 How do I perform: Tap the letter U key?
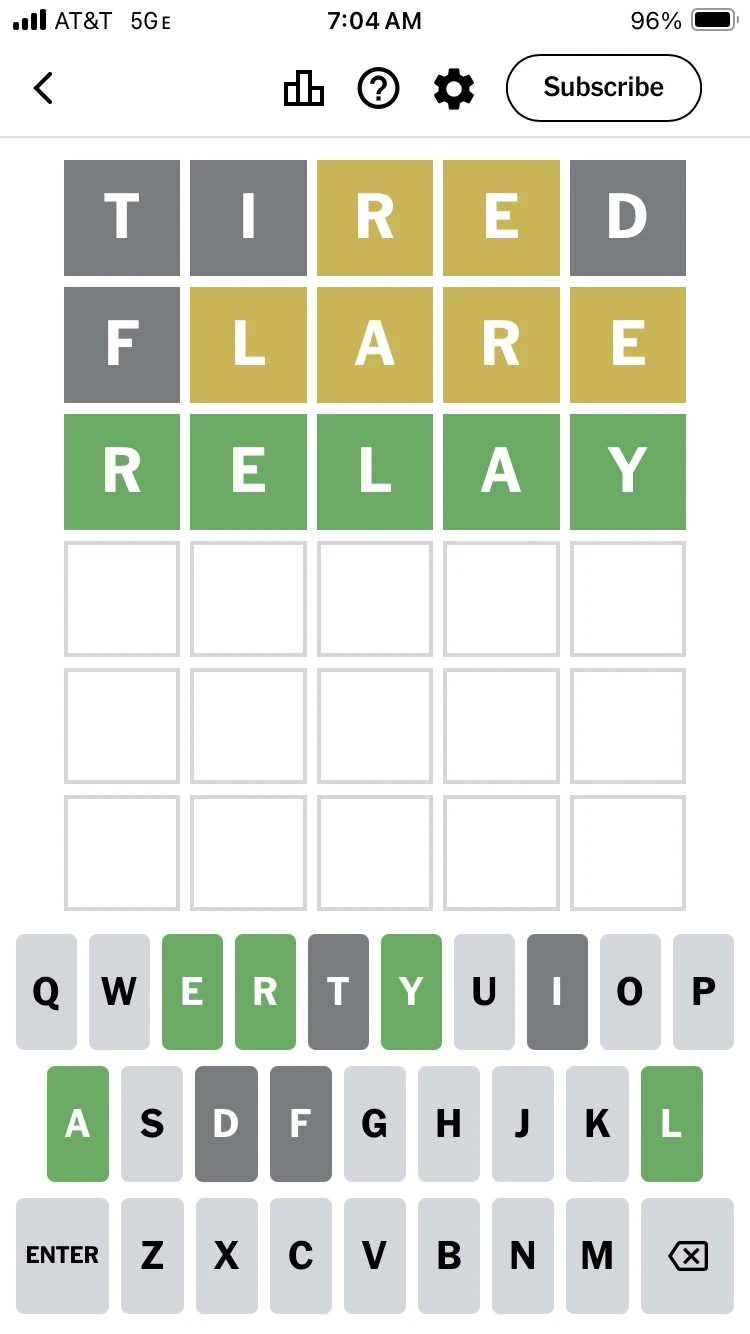pos(484,991)
